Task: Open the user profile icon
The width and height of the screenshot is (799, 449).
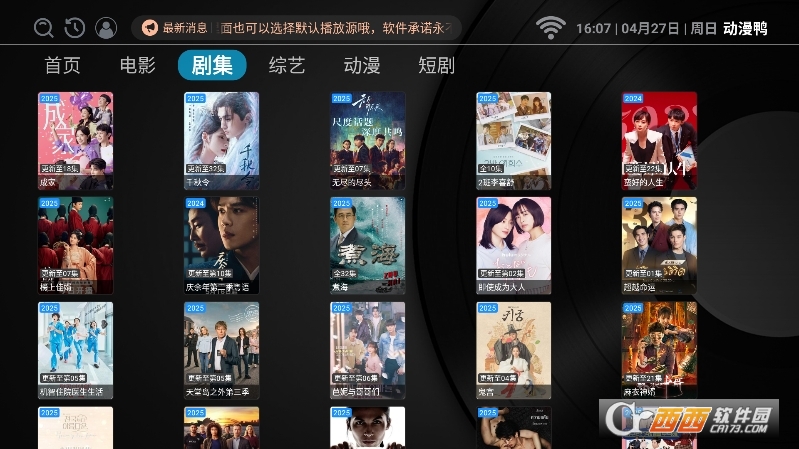Action: point(105,28)
